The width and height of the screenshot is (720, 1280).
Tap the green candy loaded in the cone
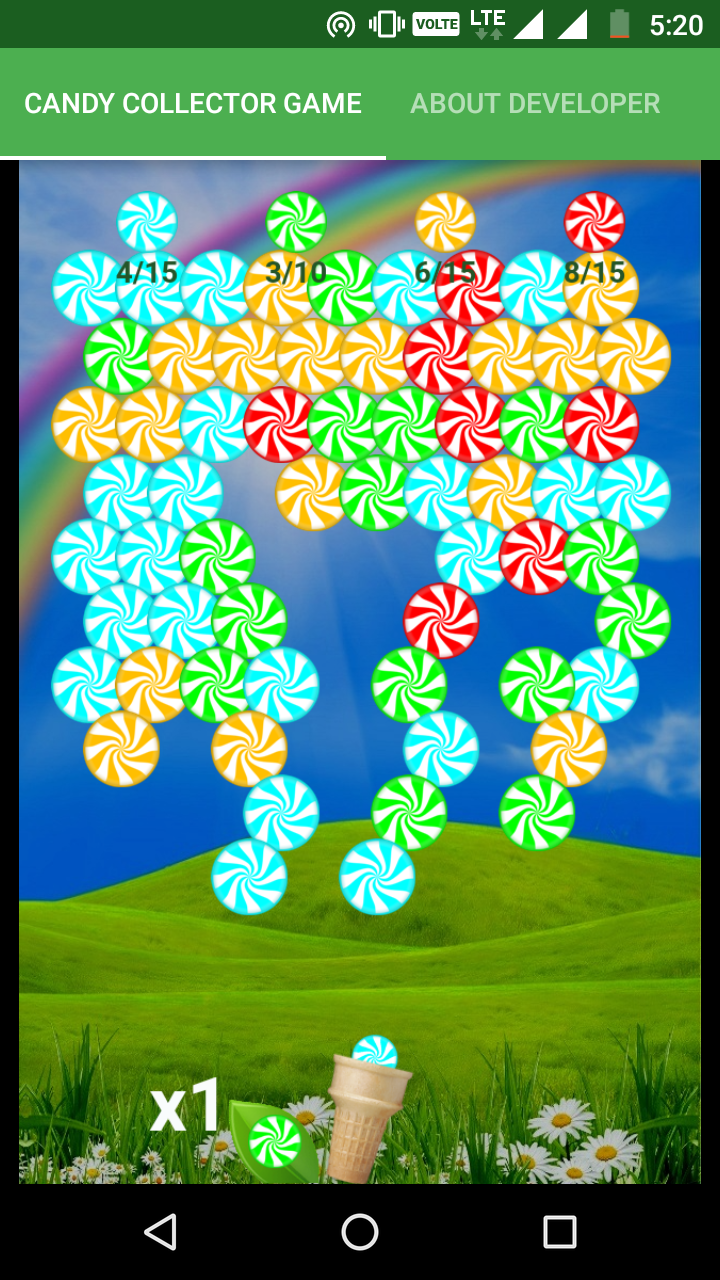click(x=272, y=1138)
